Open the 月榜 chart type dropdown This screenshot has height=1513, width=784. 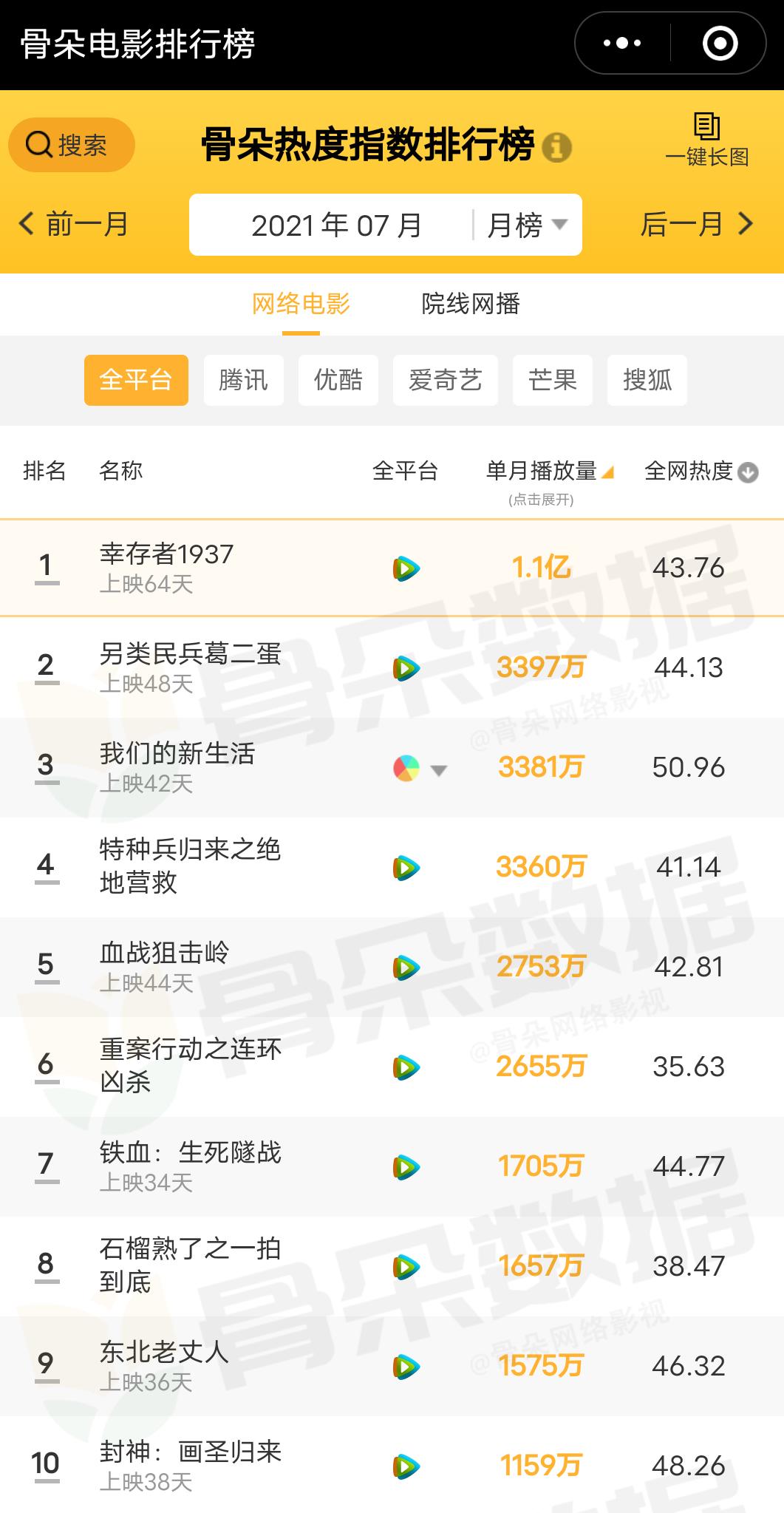(527, 225)
